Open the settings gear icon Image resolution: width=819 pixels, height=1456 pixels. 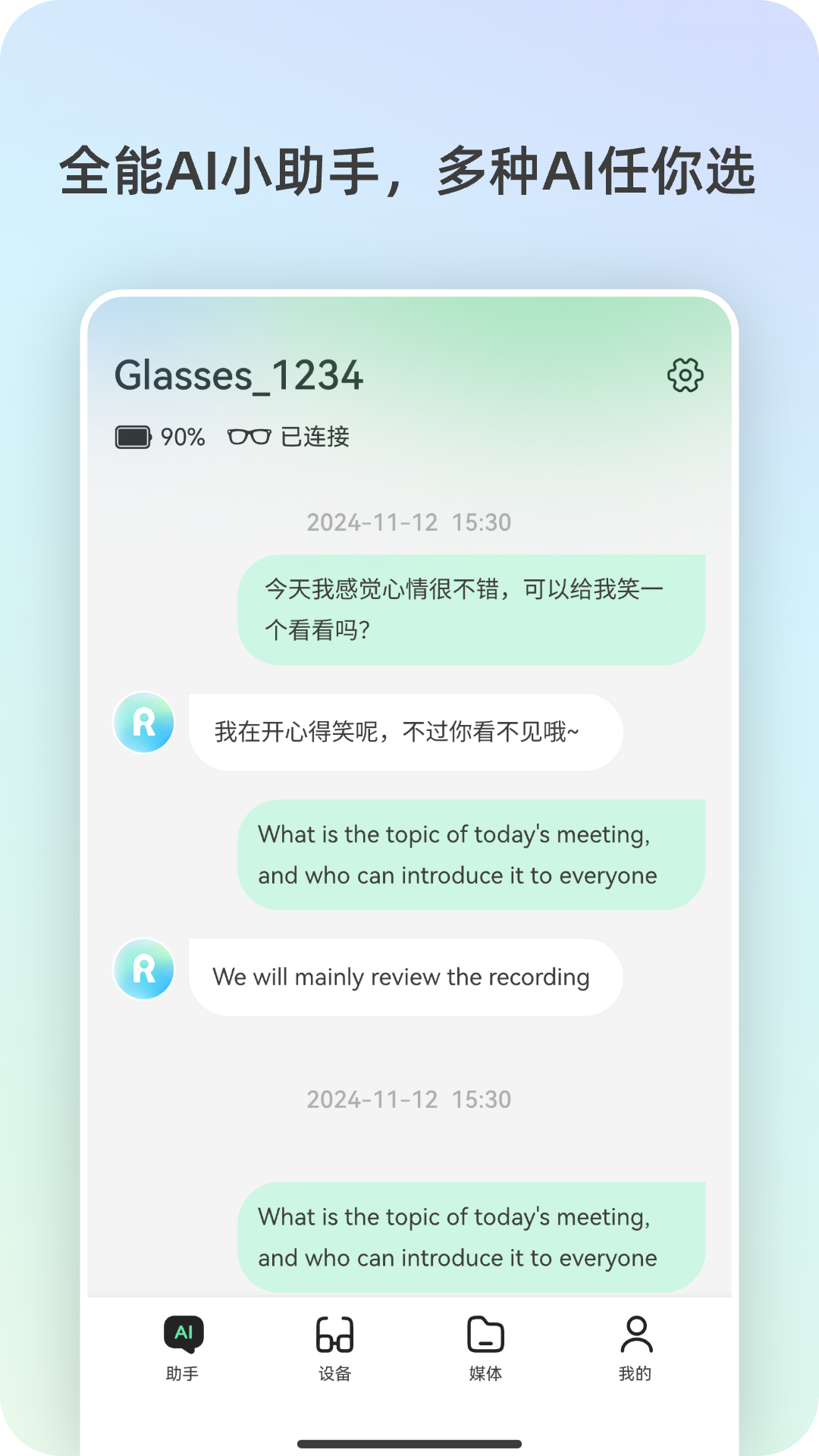click(685, 375)
